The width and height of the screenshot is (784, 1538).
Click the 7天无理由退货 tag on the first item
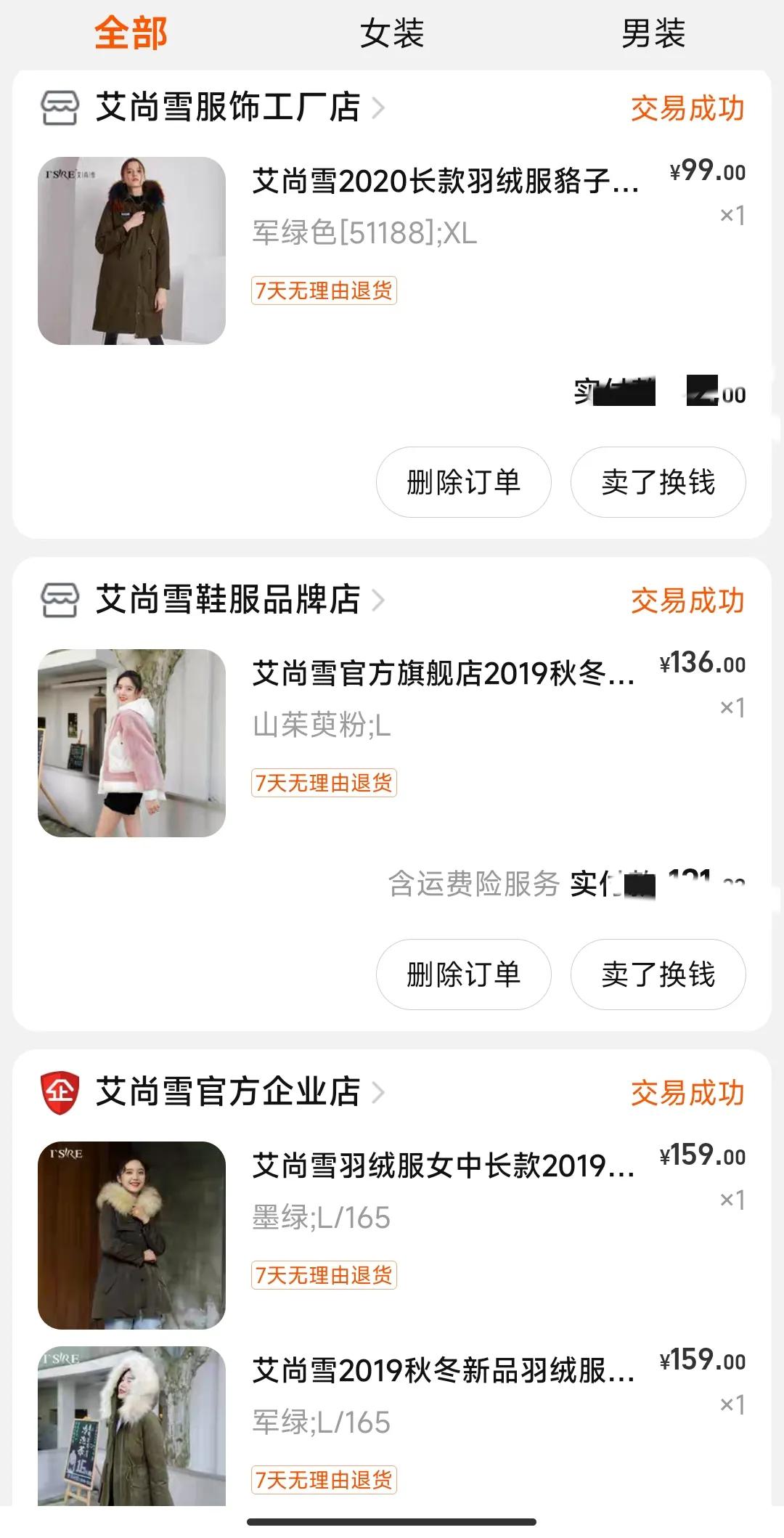click(x=324, y=290)
